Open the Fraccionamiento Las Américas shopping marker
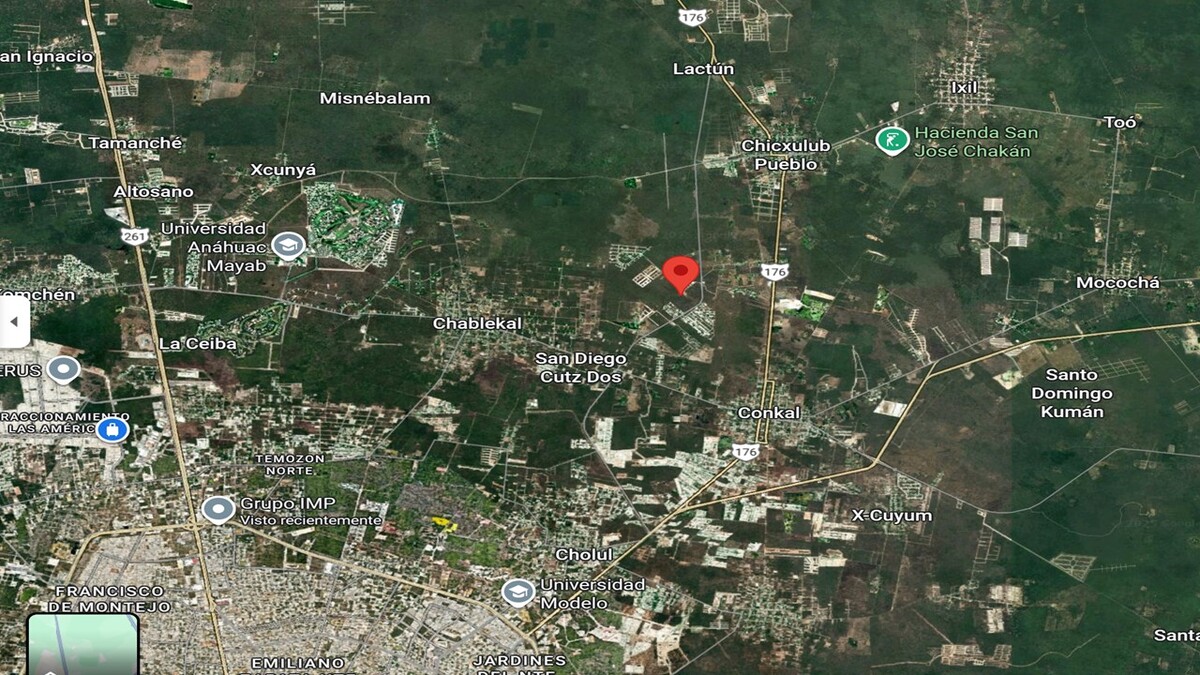The width and height of the screenshot is (1200, 675). click(113, 430)
